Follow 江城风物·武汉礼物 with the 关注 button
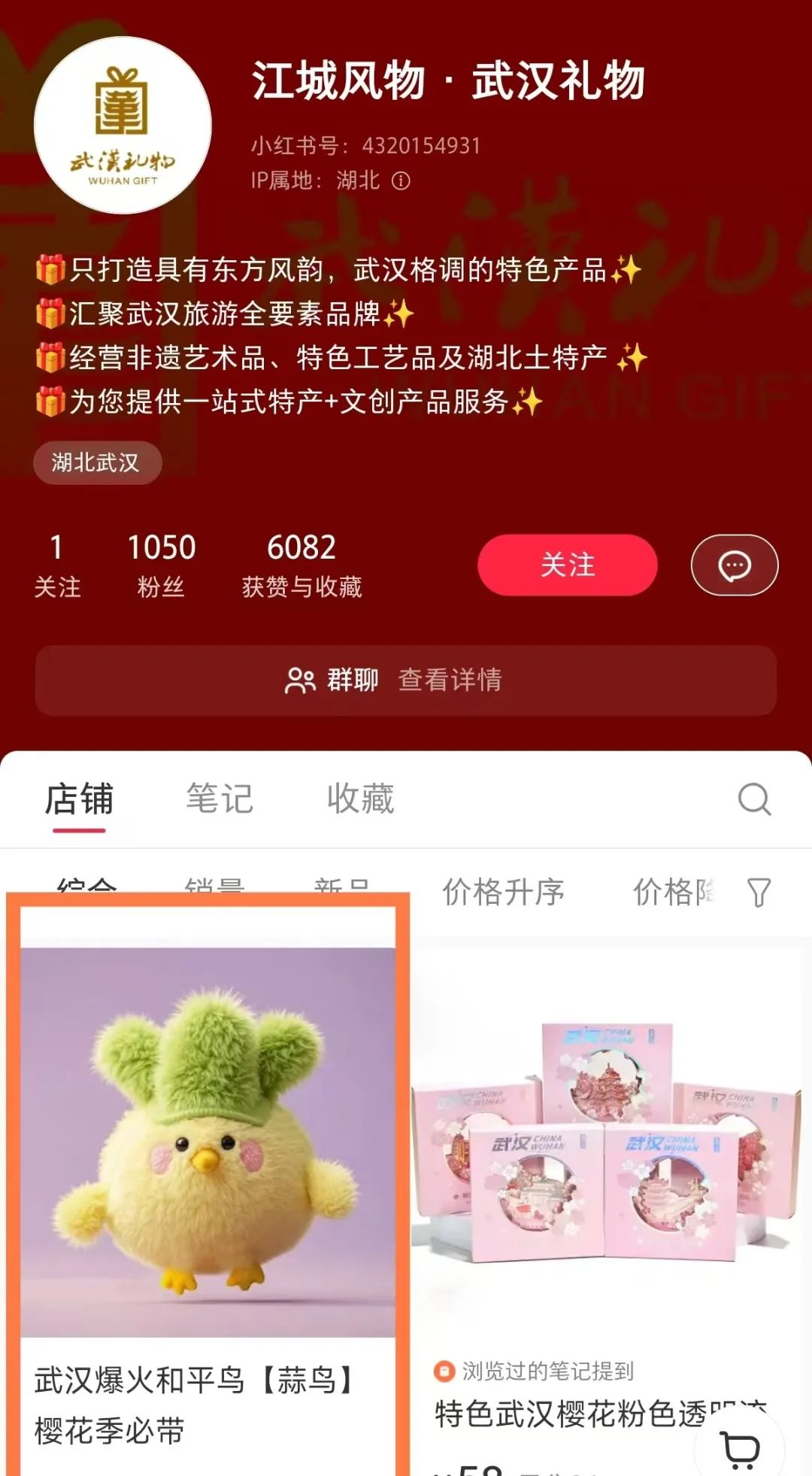 pyautogui.click(x=567, y=565)
